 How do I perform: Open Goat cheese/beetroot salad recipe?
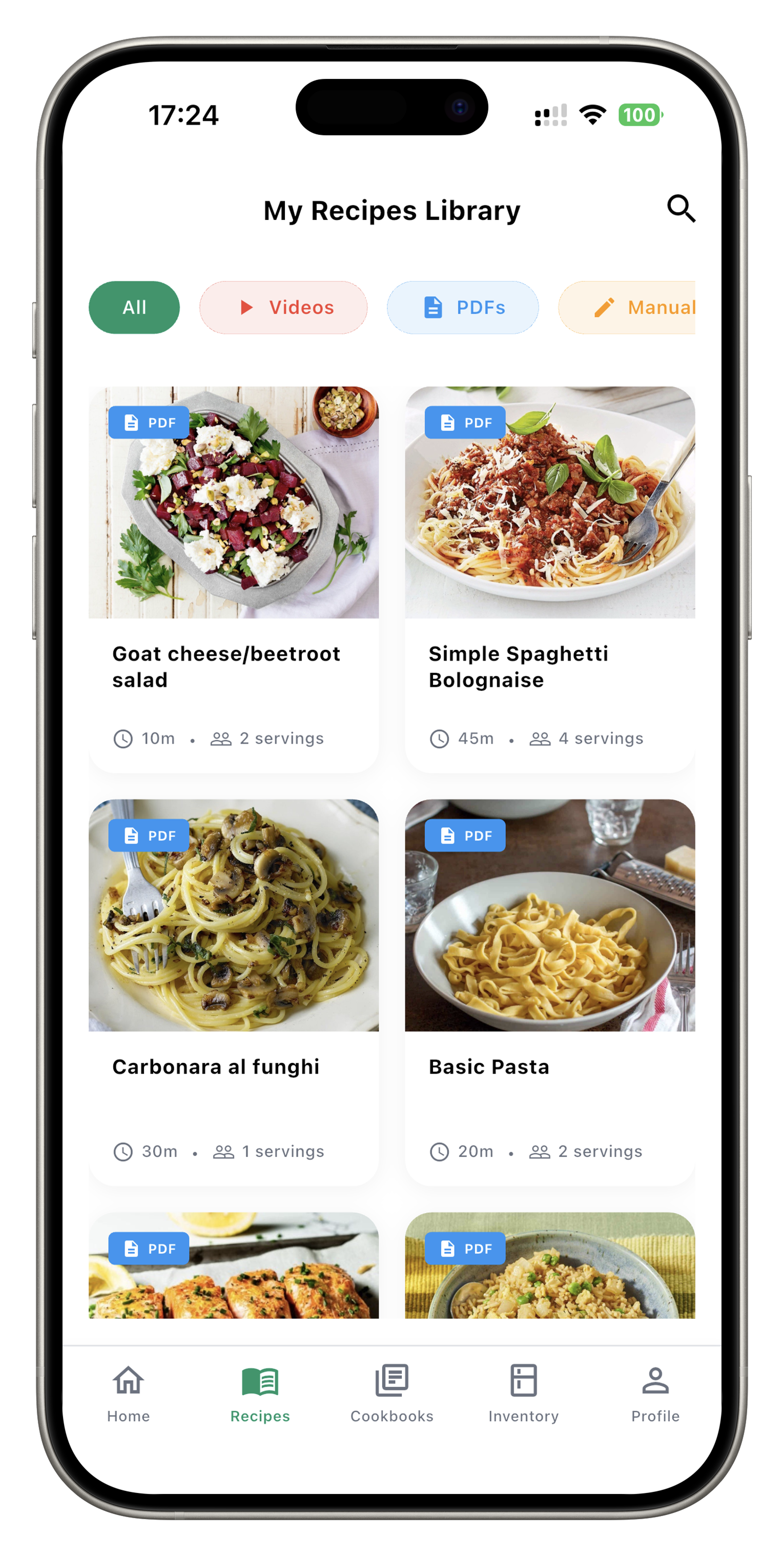click(233, 579)
